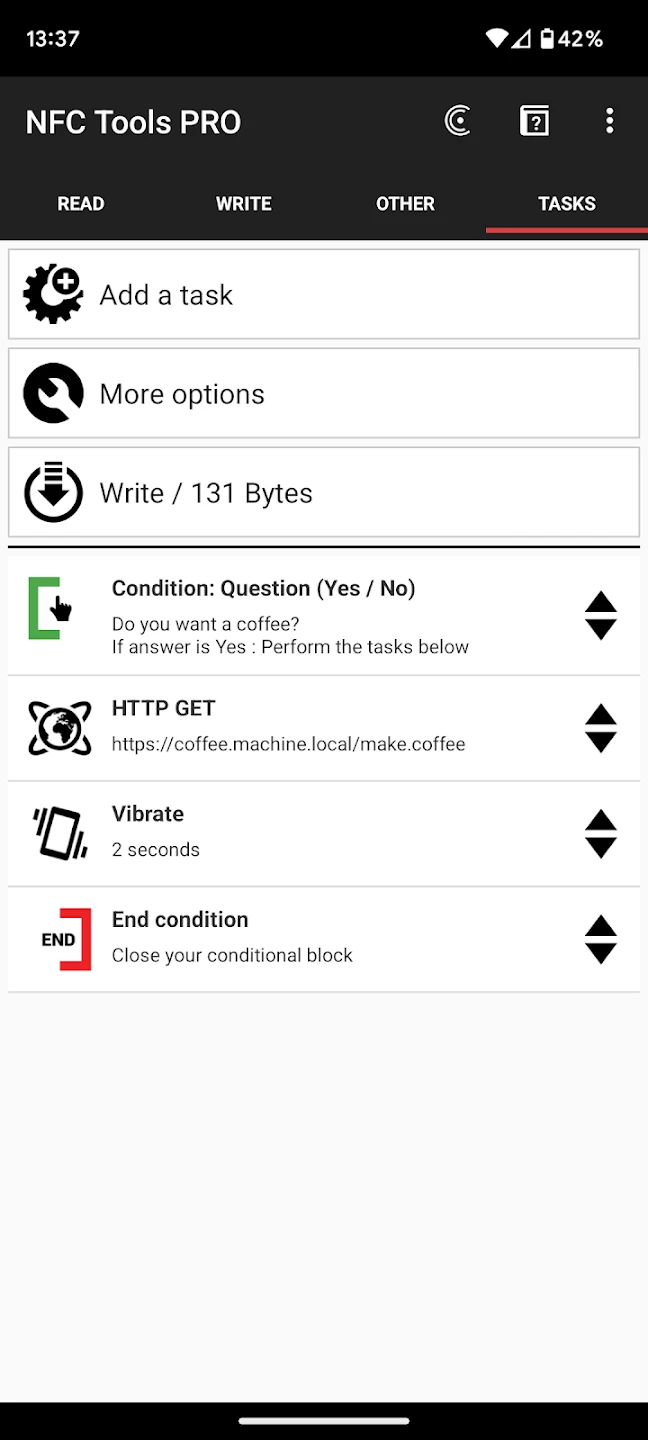Add a task to the list

324,295
